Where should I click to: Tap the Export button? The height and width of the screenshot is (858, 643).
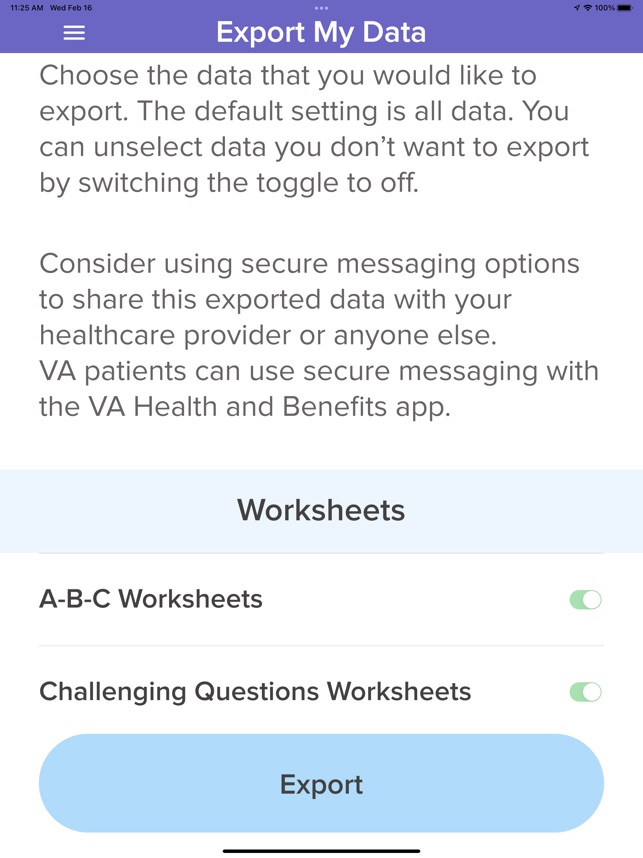(321, 784)
